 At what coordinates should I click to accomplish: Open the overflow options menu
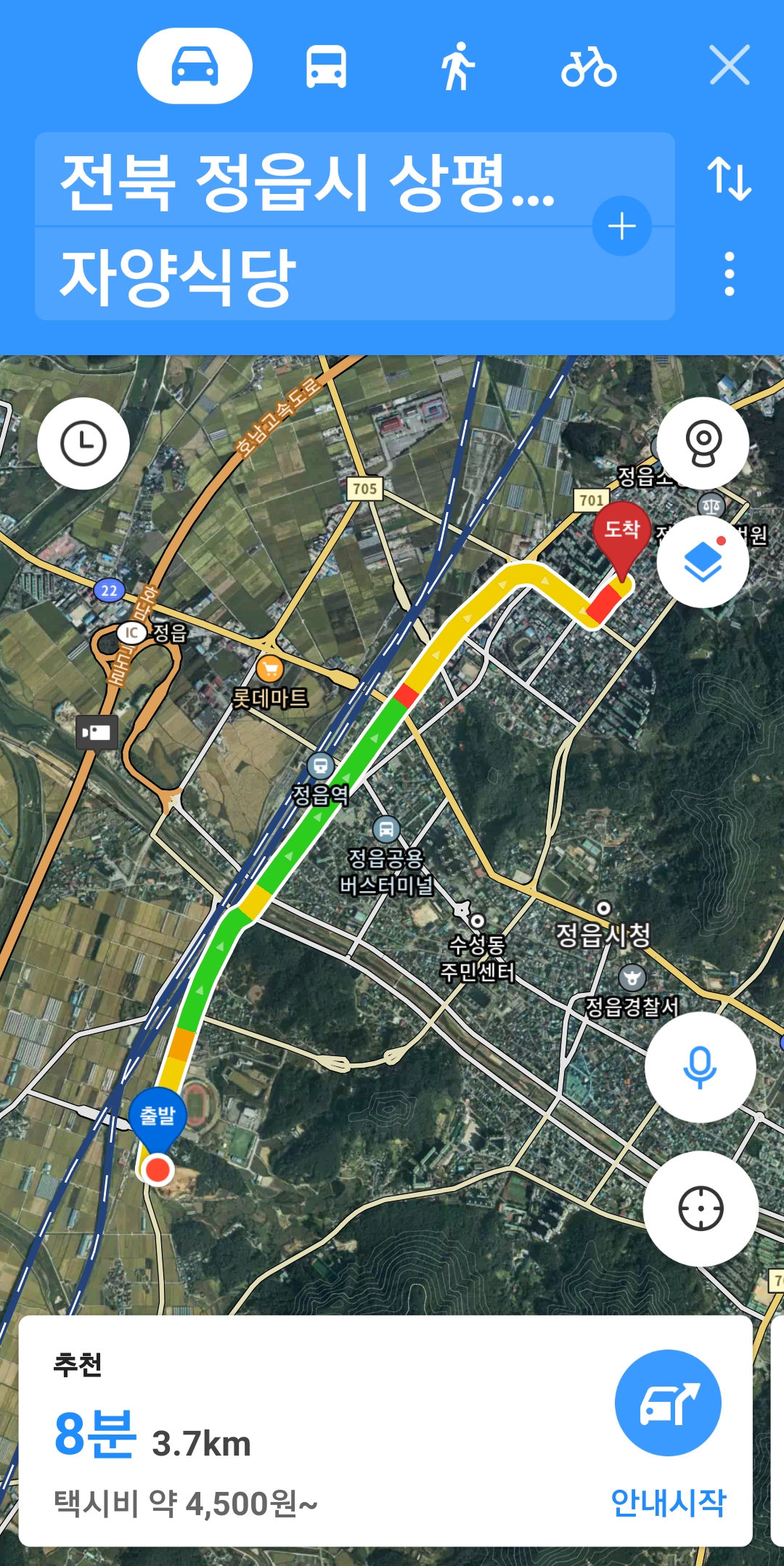pos(730,275)
